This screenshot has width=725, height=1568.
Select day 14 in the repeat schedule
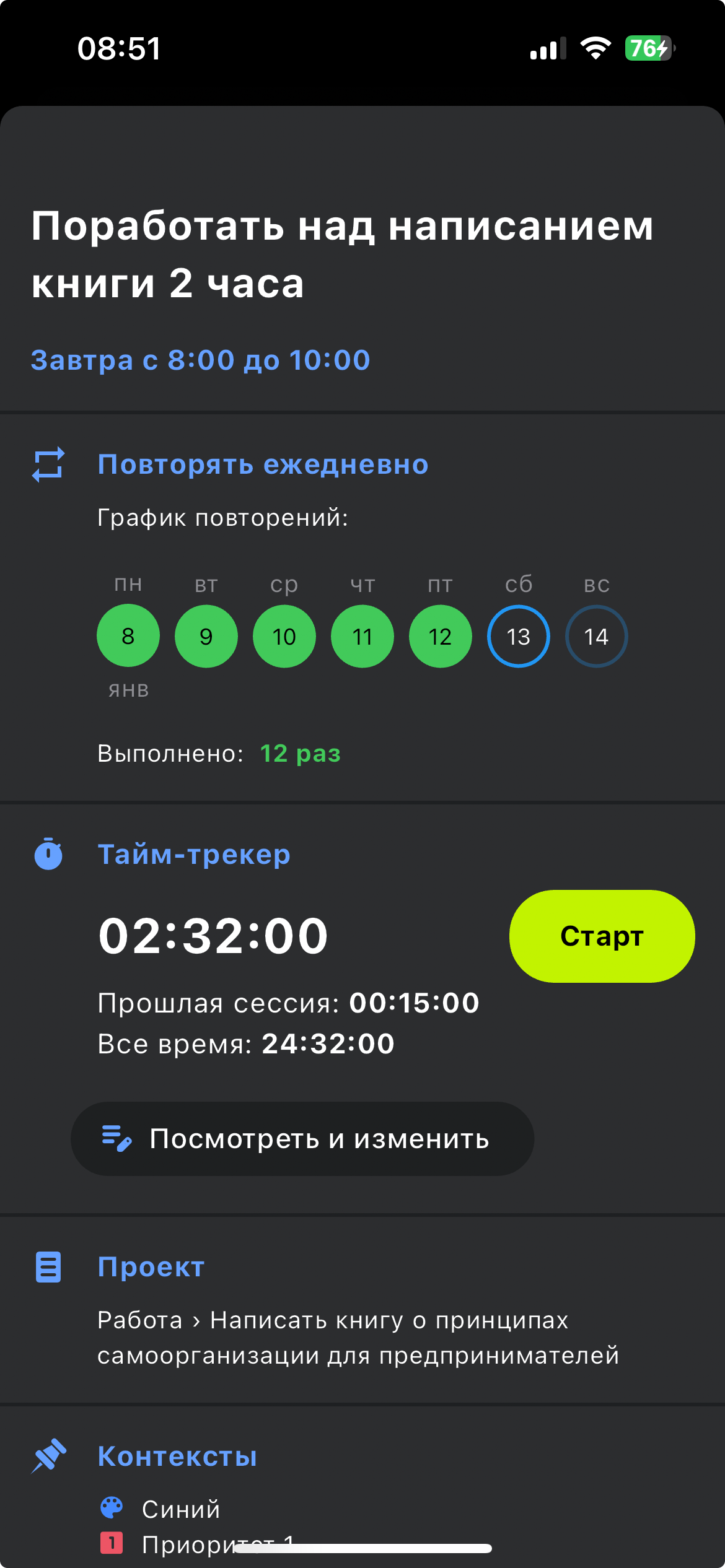[596, 637]
